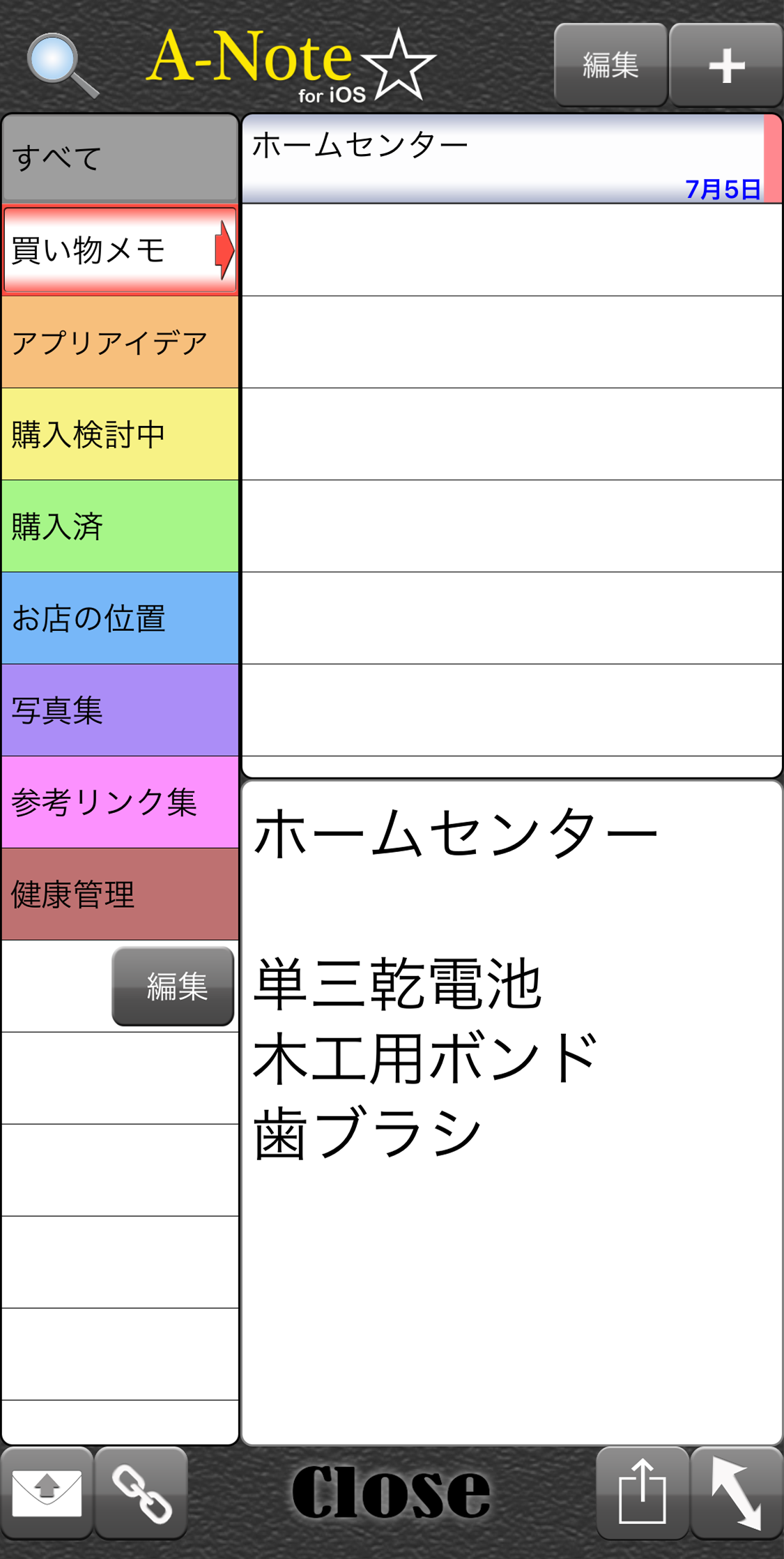Select the 買い物メモ category

(x=121, y=250)
